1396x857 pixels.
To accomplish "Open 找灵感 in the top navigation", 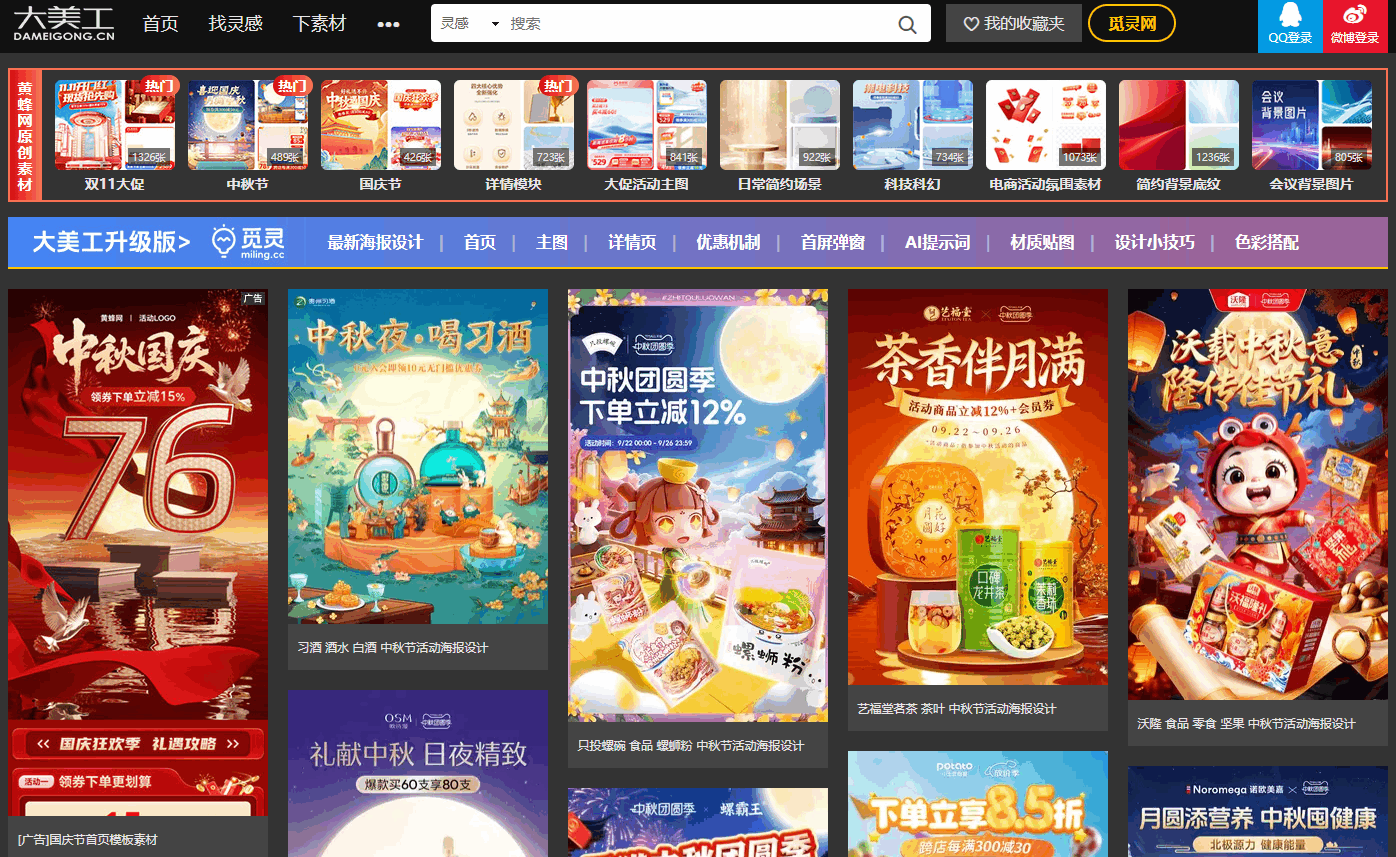I will pos(235,24).
